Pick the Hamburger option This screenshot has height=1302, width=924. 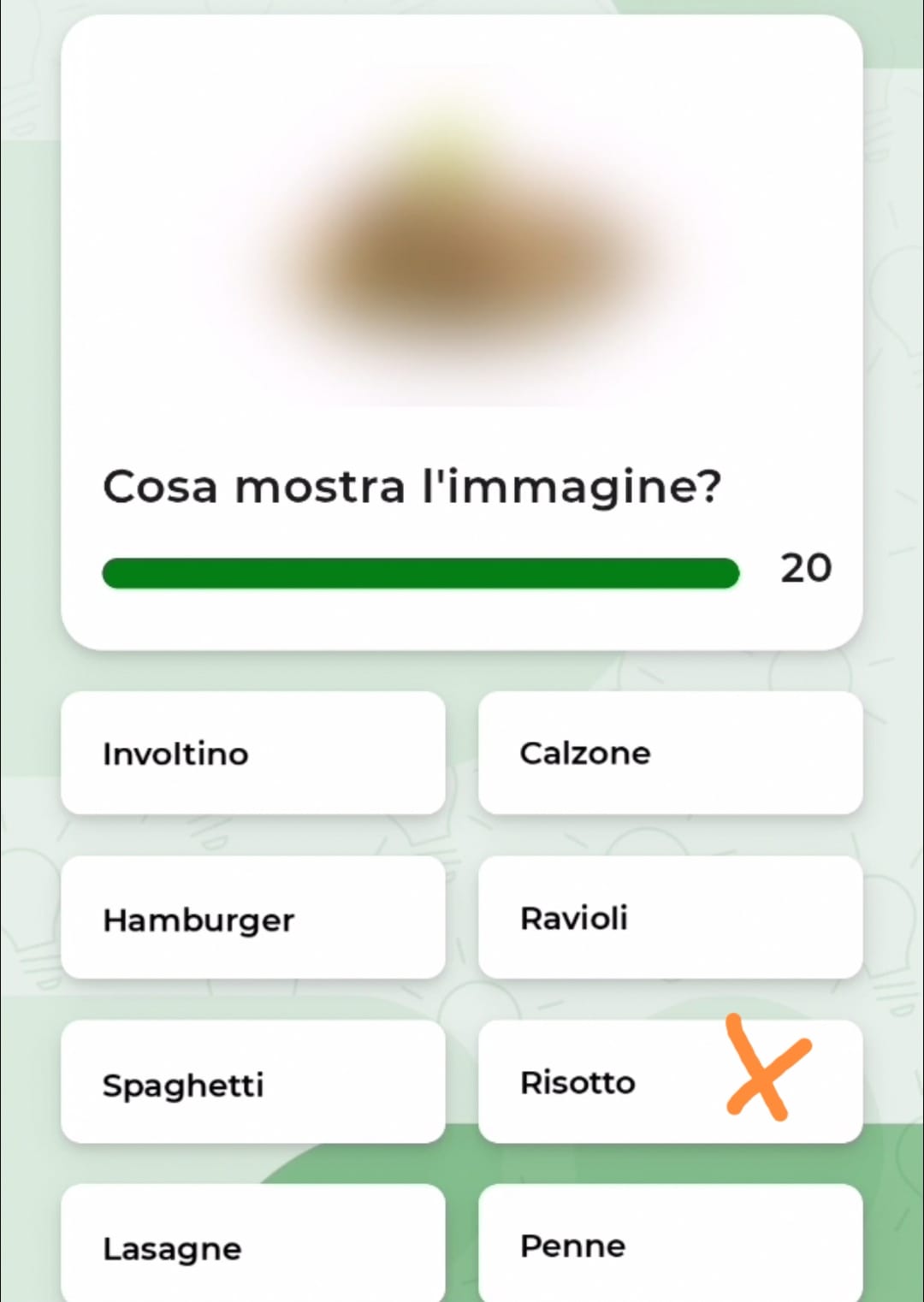[252, 918]
